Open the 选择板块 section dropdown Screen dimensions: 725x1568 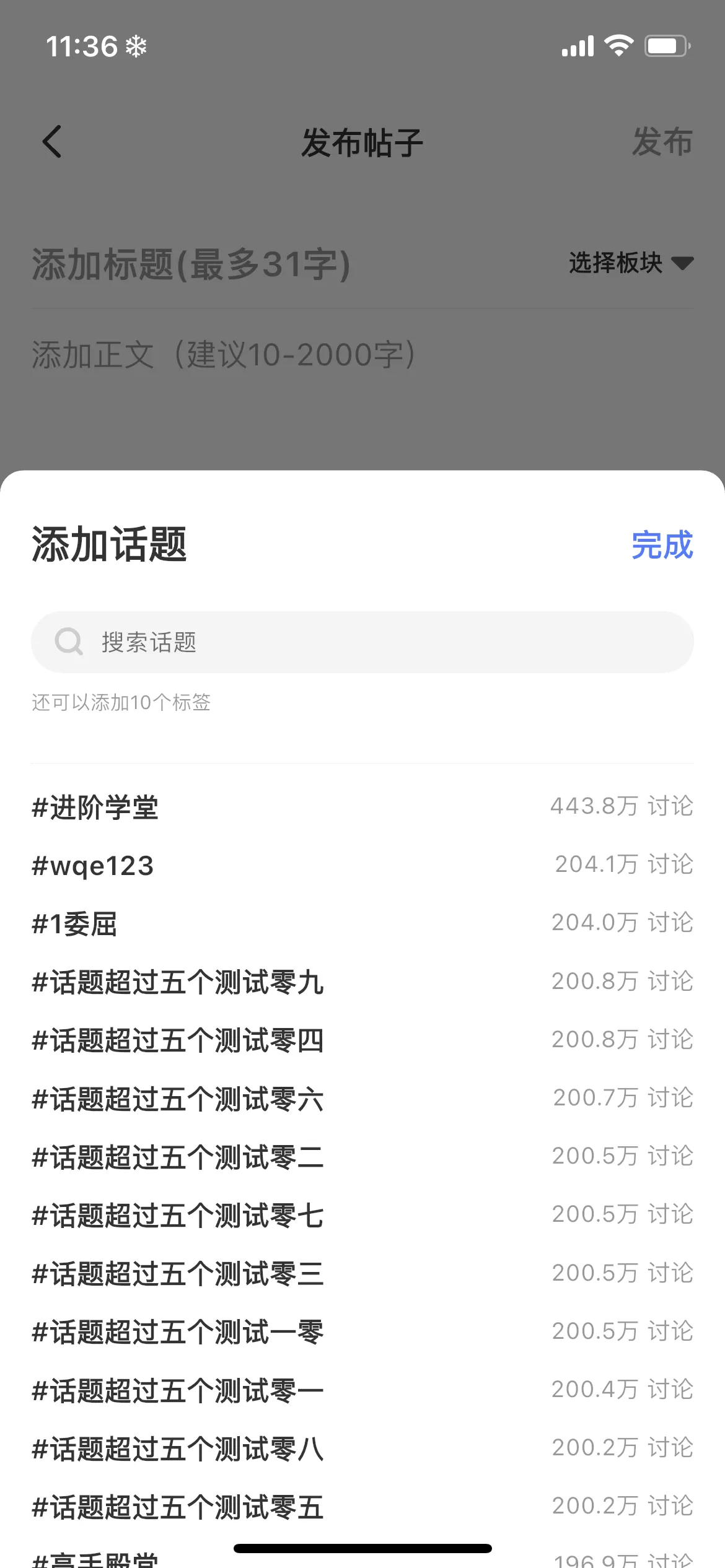click(626, 263)
